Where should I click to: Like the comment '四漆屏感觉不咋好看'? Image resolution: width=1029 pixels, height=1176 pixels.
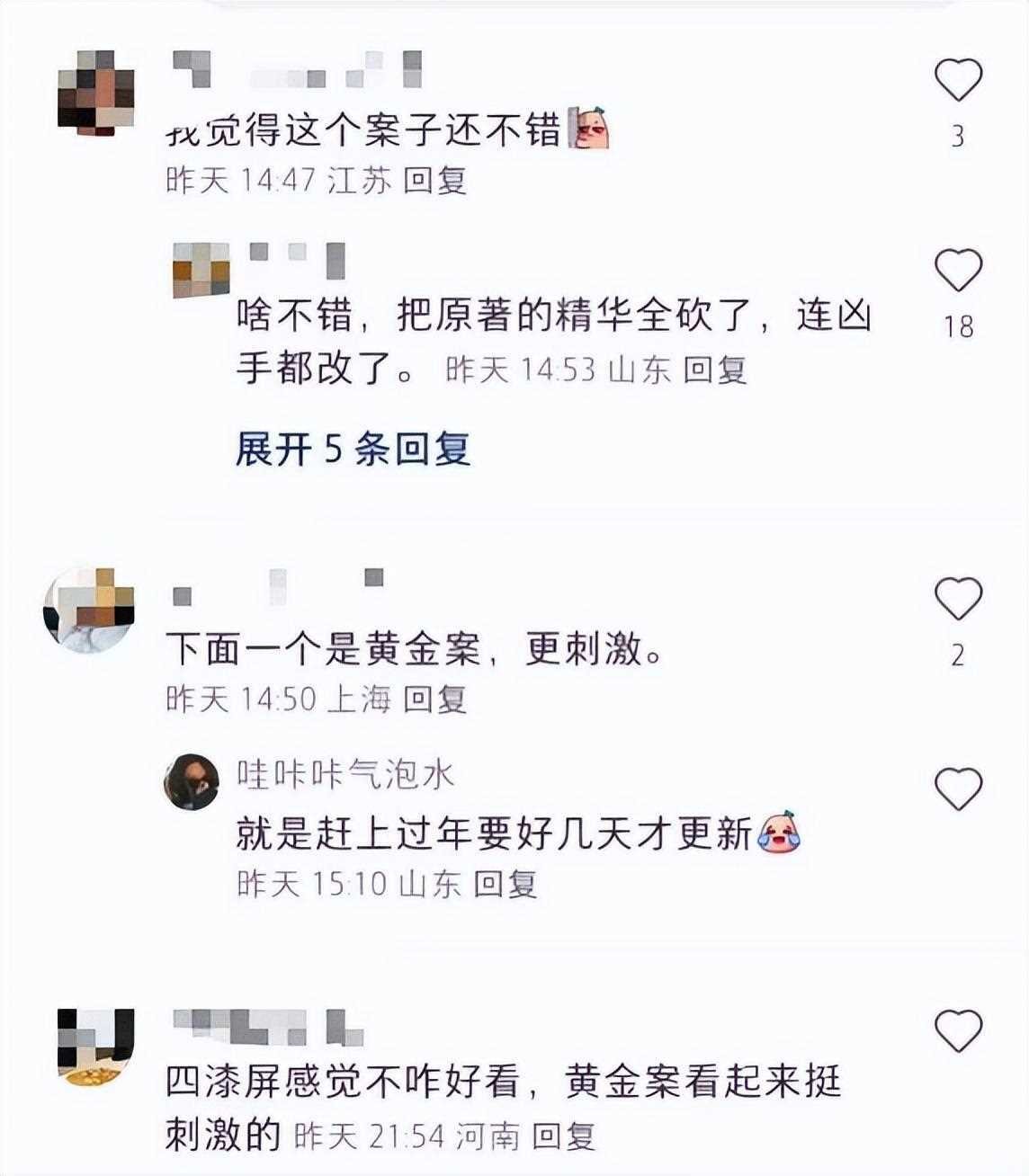(958, 1030)
